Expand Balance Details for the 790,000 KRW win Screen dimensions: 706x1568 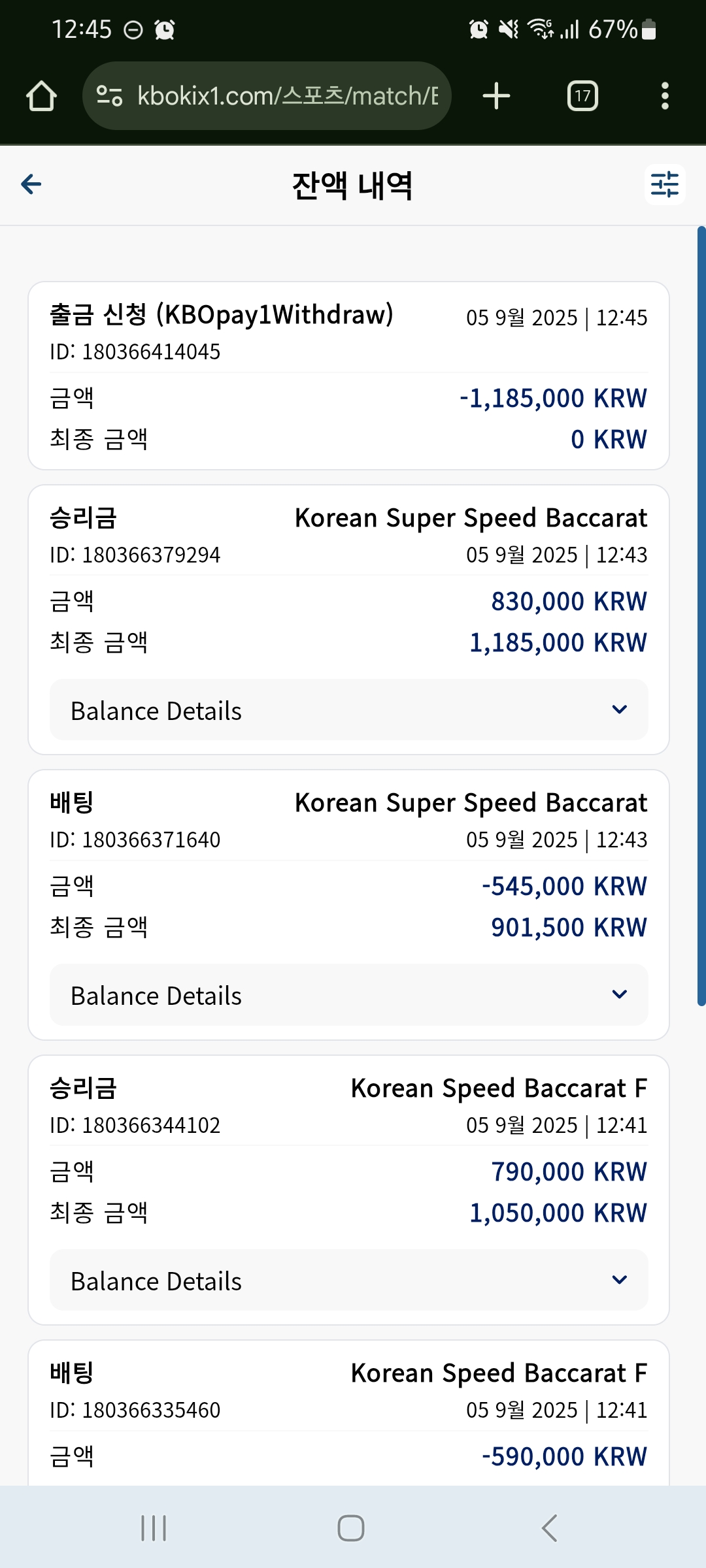349,1281
